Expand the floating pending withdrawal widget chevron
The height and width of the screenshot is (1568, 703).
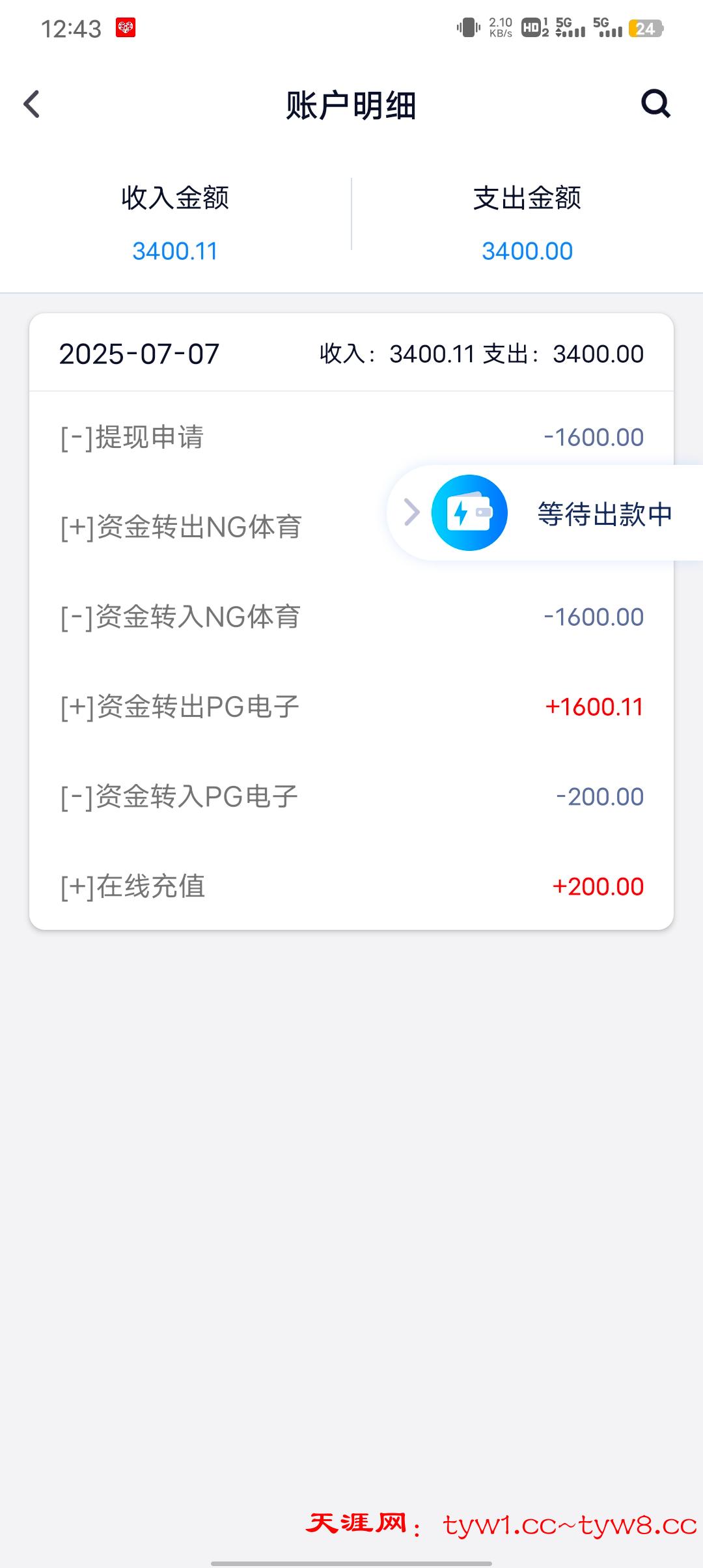pos(412,513)
